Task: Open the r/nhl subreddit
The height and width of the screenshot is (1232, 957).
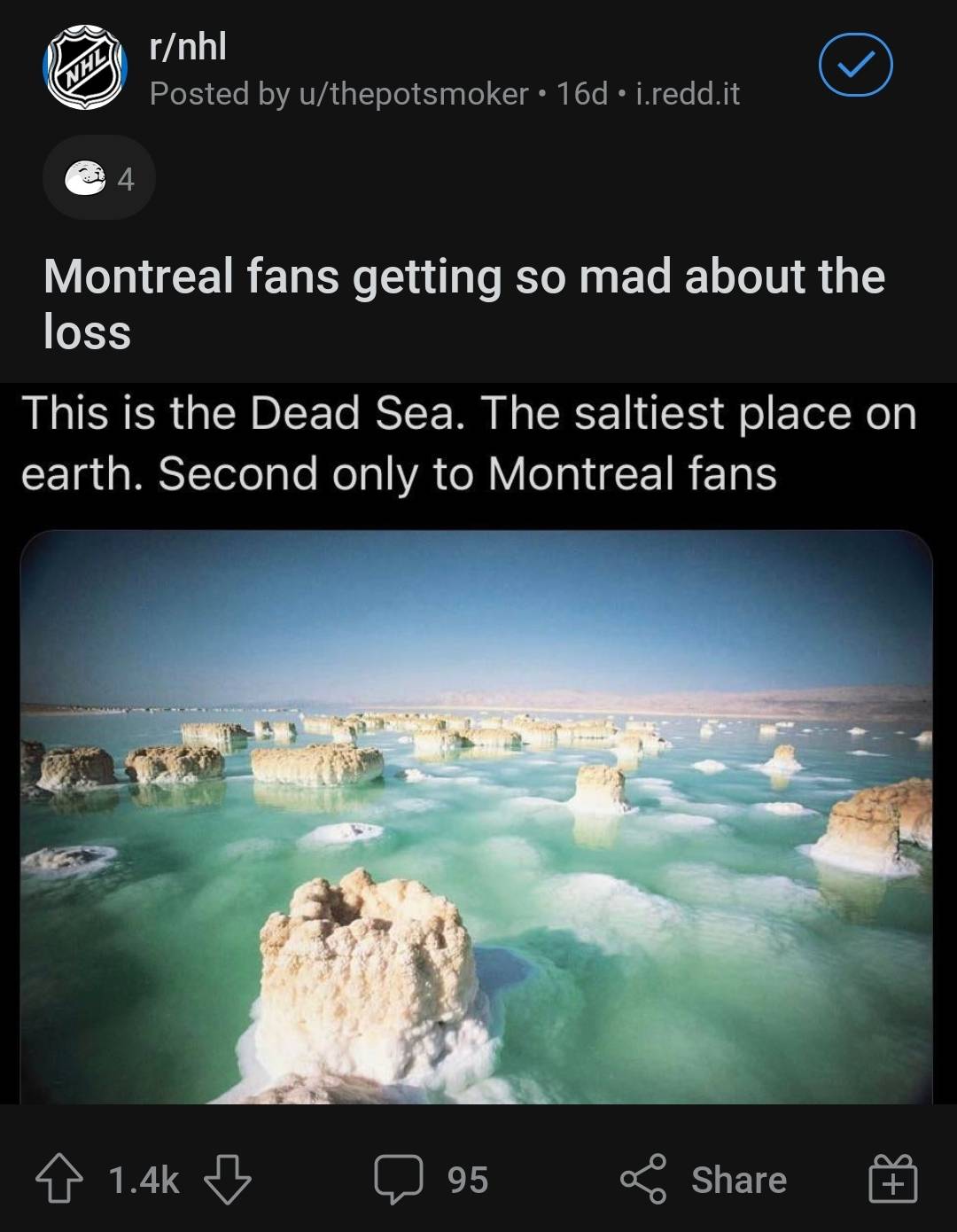Action: pos(188,46)
